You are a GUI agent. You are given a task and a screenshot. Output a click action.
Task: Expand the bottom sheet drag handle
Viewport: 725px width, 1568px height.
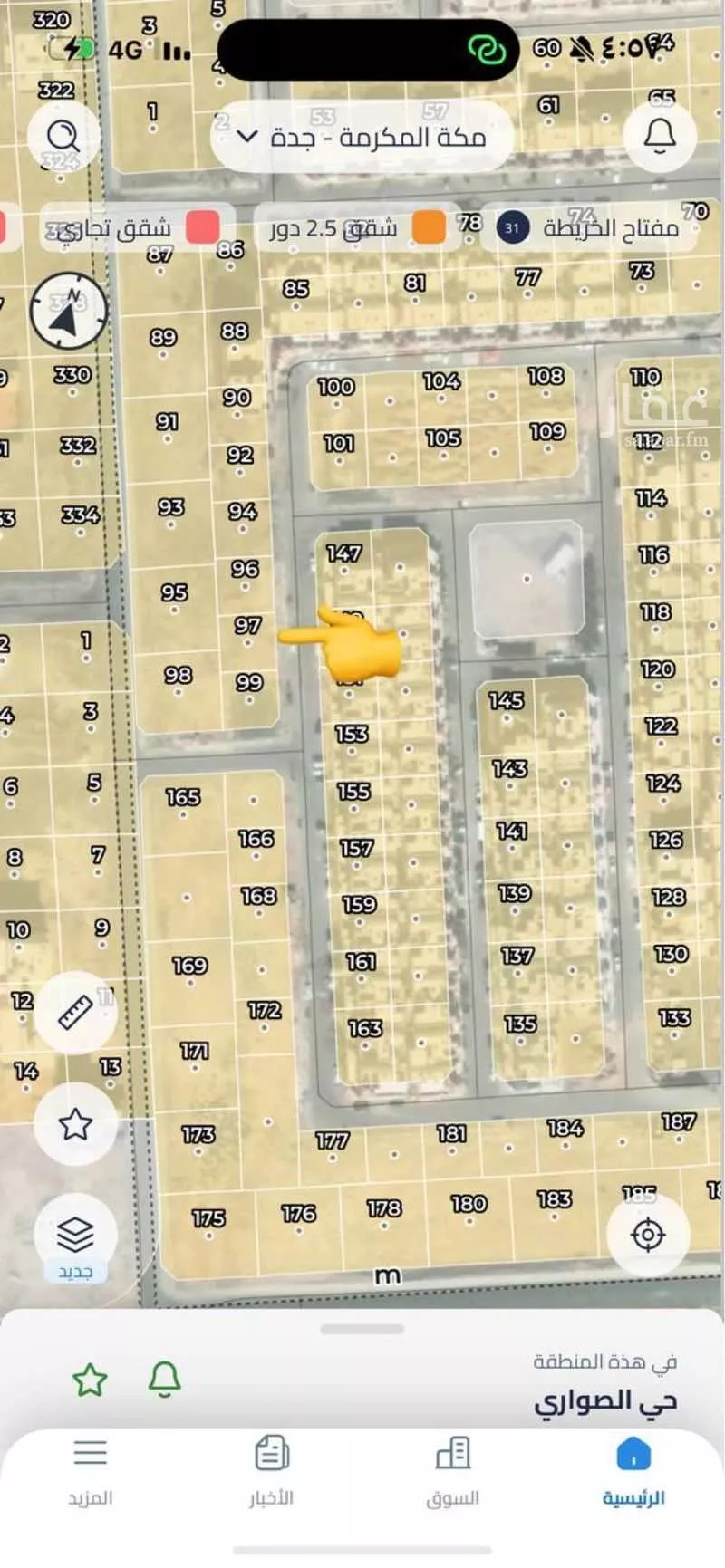[x=362, y=1329]
